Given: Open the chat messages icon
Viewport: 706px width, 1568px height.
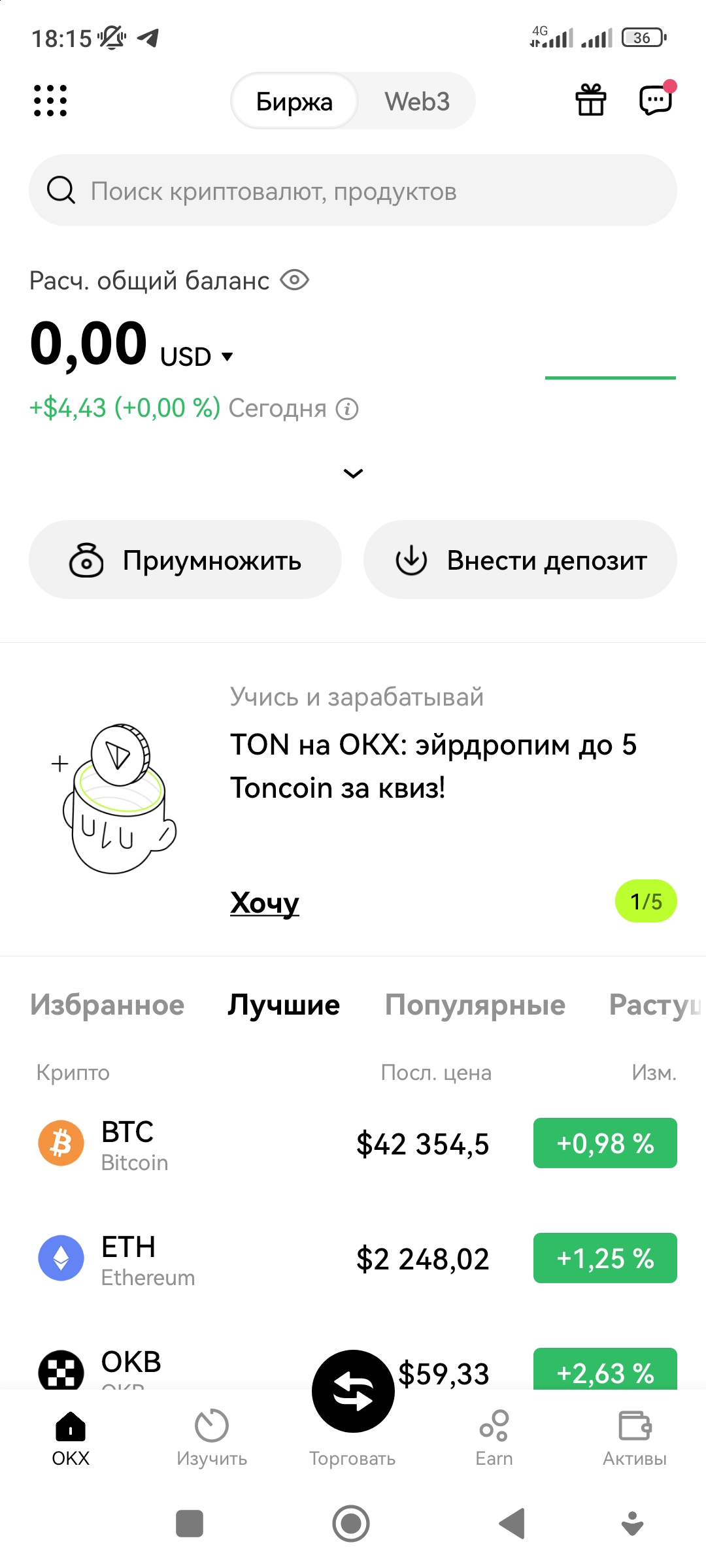Looking at the screenshot, I should click(x=656, y=101).
